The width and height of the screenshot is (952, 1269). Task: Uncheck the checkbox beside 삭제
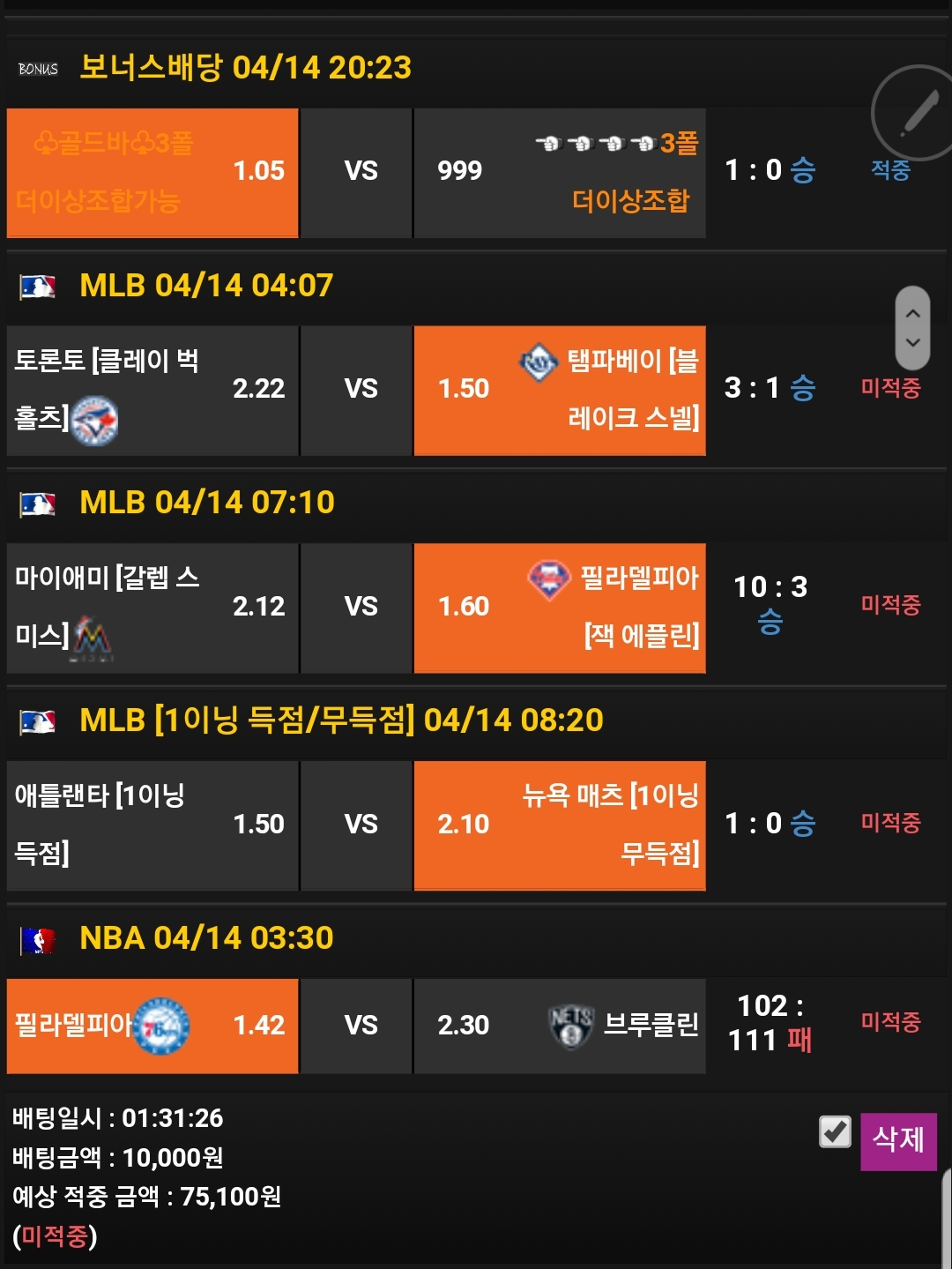[835, 1131]
